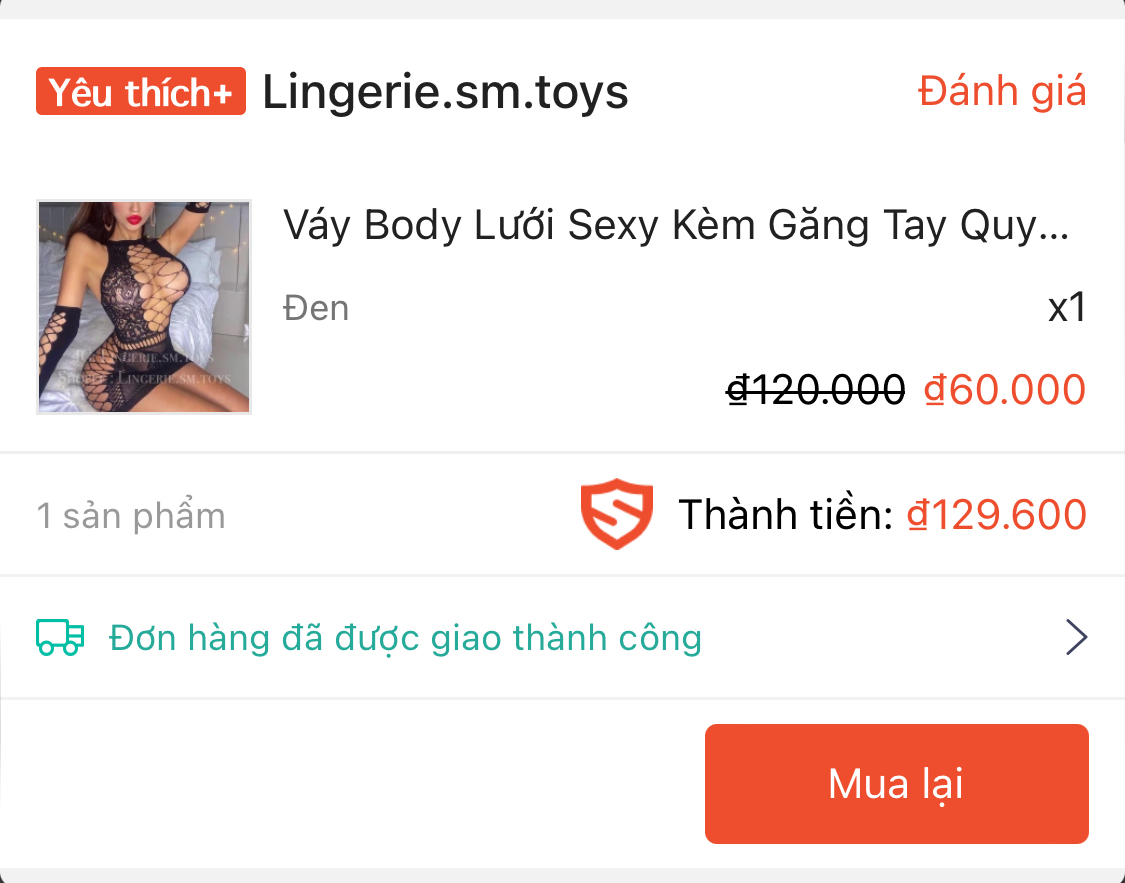Tap Đánh giá to rate the order
Image resolution: width=1125 pixels, height=883 pixels.
pos(1001,92)
